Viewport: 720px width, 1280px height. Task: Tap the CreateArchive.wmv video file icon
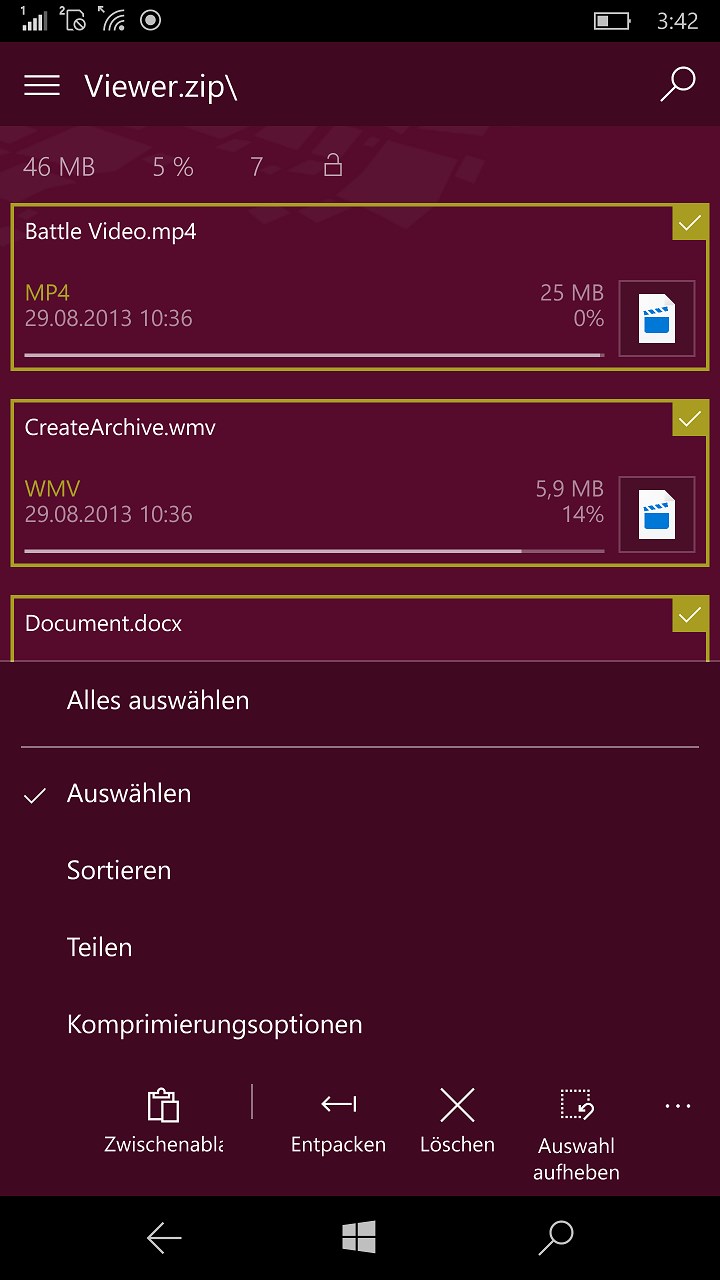point(657,514)
